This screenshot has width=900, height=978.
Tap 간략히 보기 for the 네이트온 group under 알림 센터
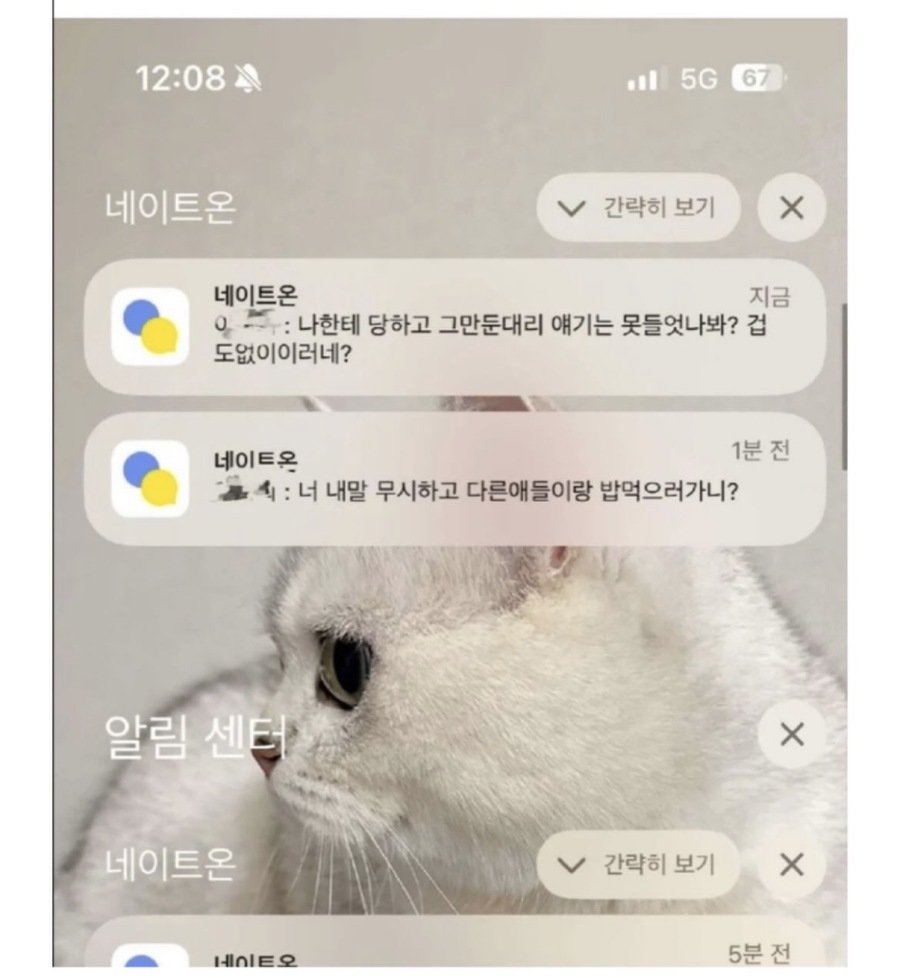(638, 864)
